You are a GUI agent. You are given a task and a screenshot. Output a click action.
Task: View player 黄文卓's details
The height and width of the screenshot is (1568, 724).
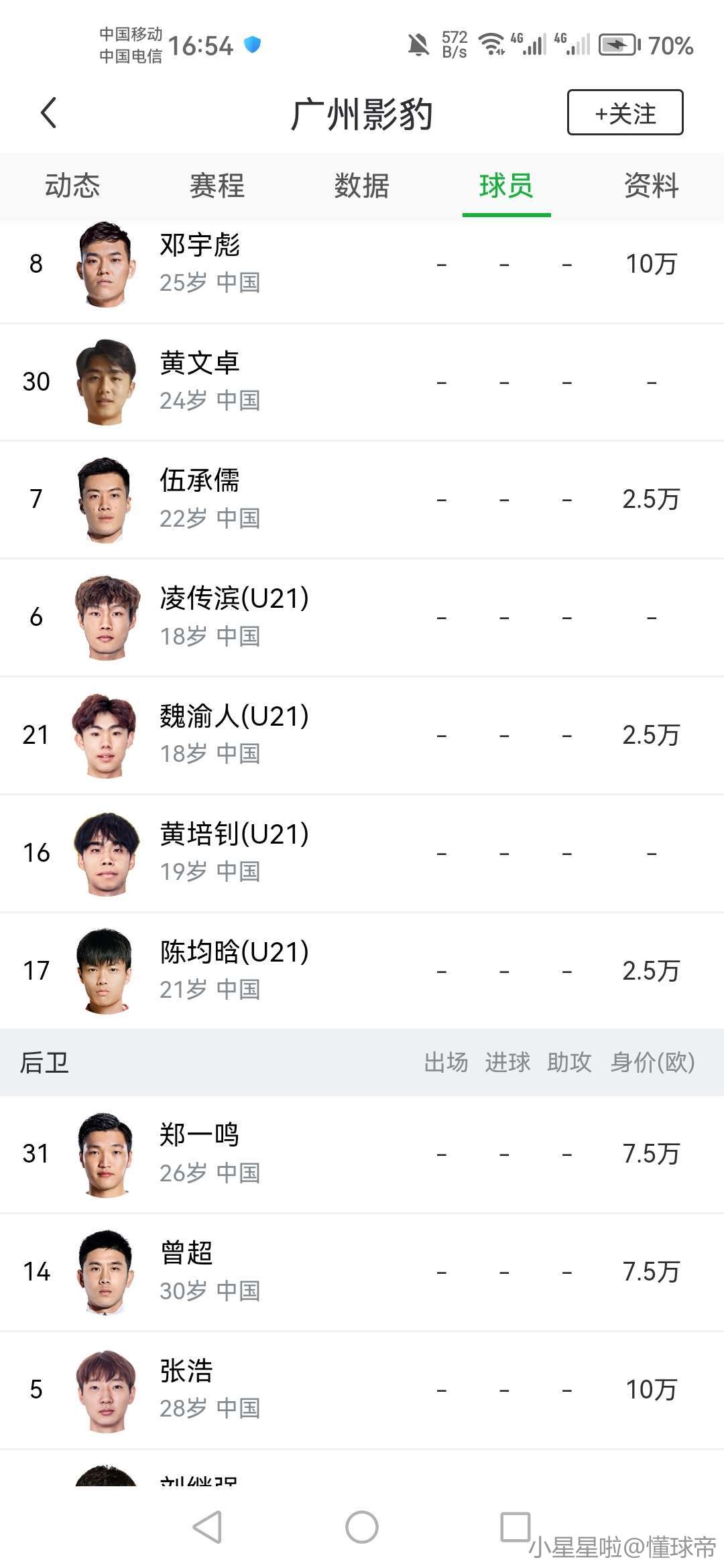coord(362,382)
